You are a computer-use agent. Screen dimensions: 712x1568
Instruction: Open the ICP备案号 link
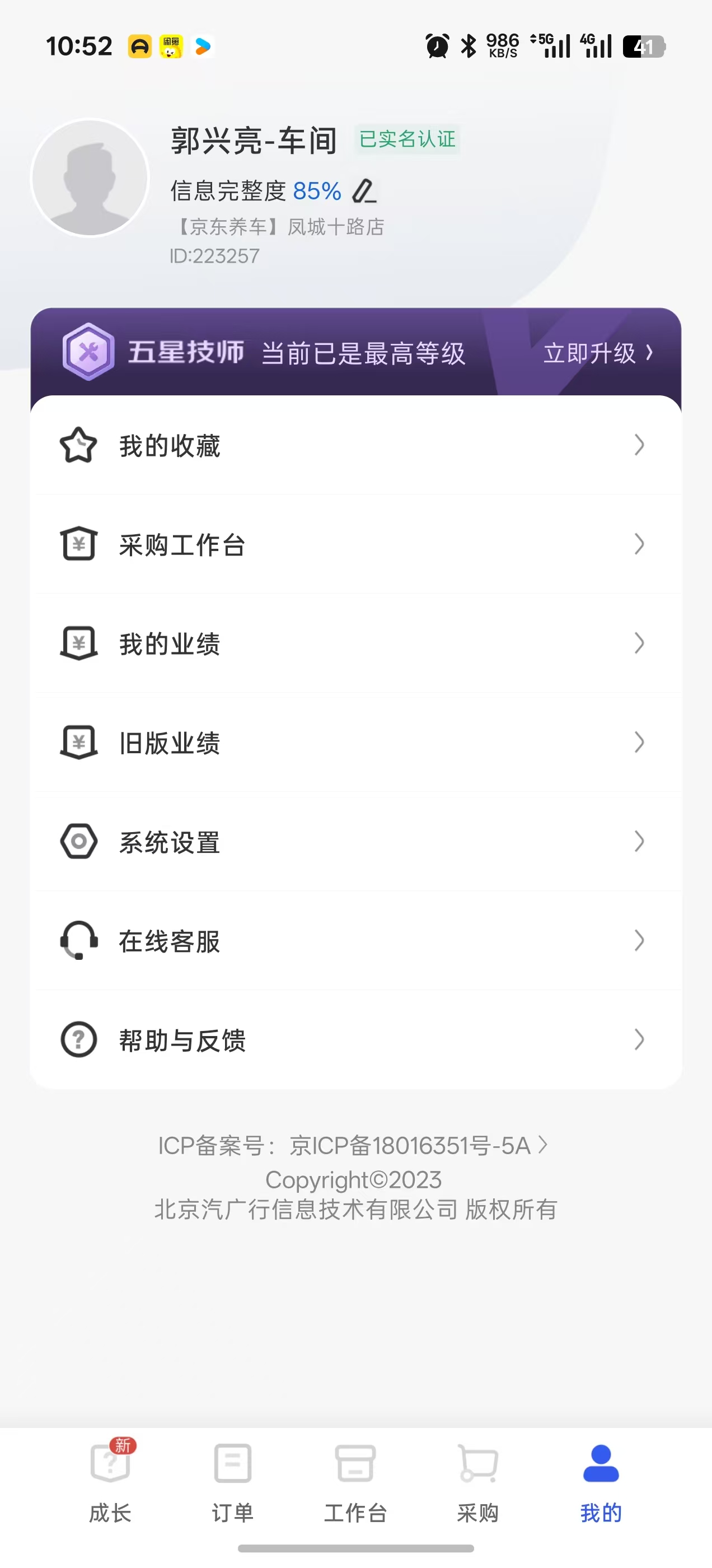point(354,1146)
